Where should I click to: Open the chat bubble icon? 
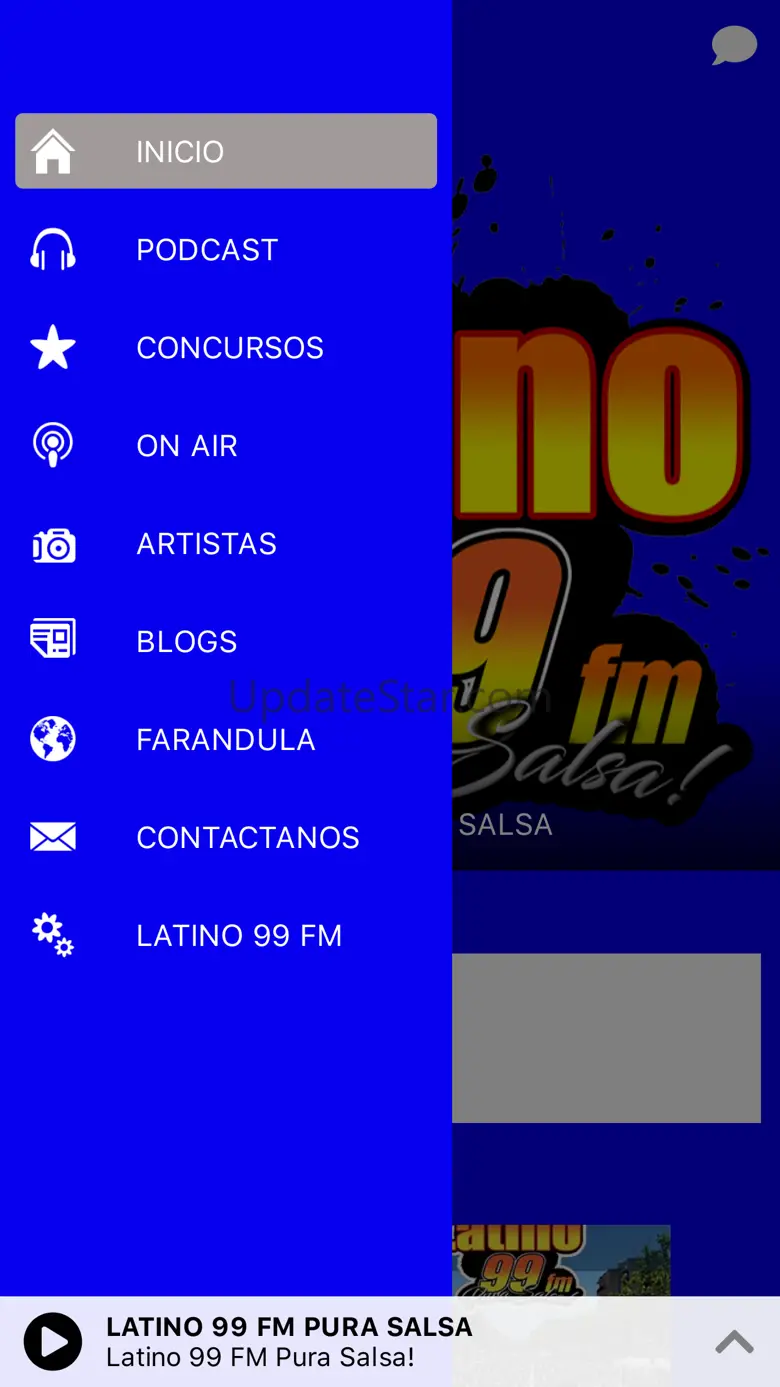[x=734, y=46]
